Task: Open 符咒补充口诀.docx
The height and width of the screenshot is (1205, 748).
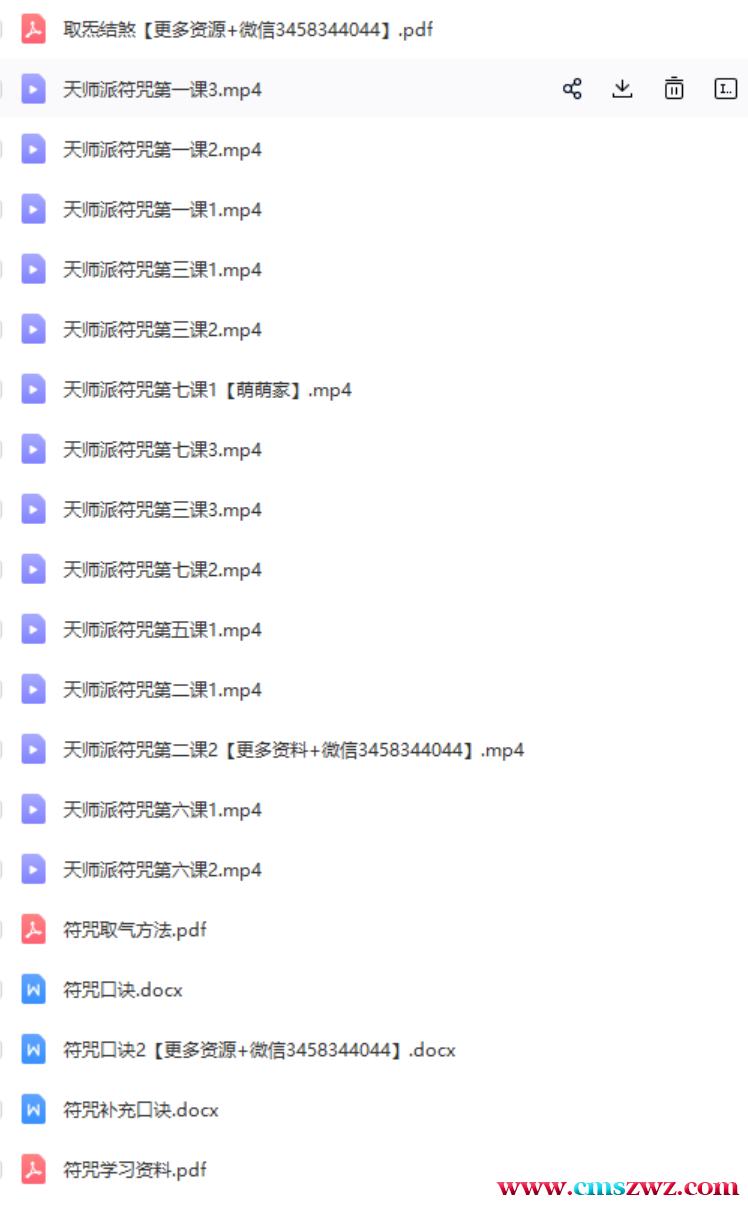Action: click(x=140, y=1110)
